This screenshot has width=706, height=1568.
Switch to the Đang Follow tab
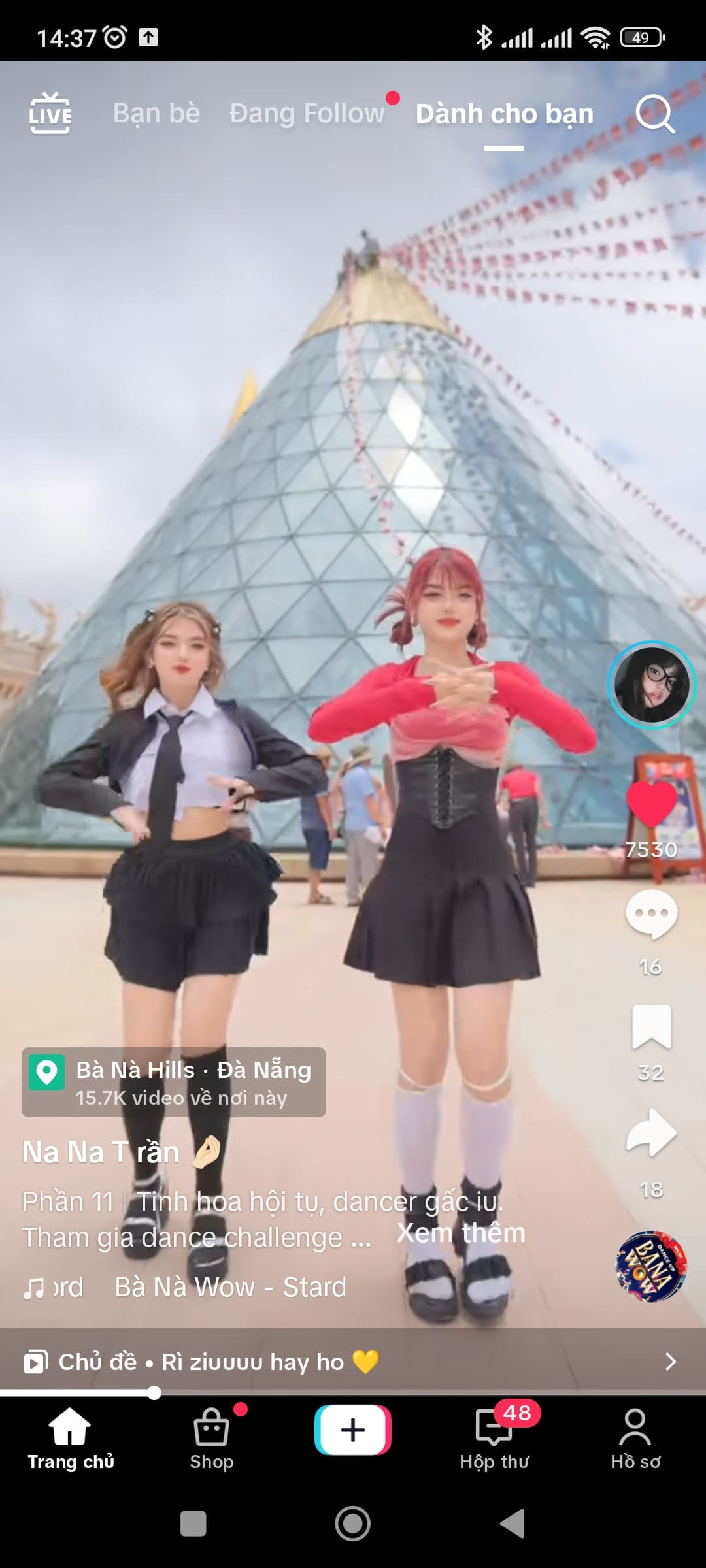click(307, 114)
